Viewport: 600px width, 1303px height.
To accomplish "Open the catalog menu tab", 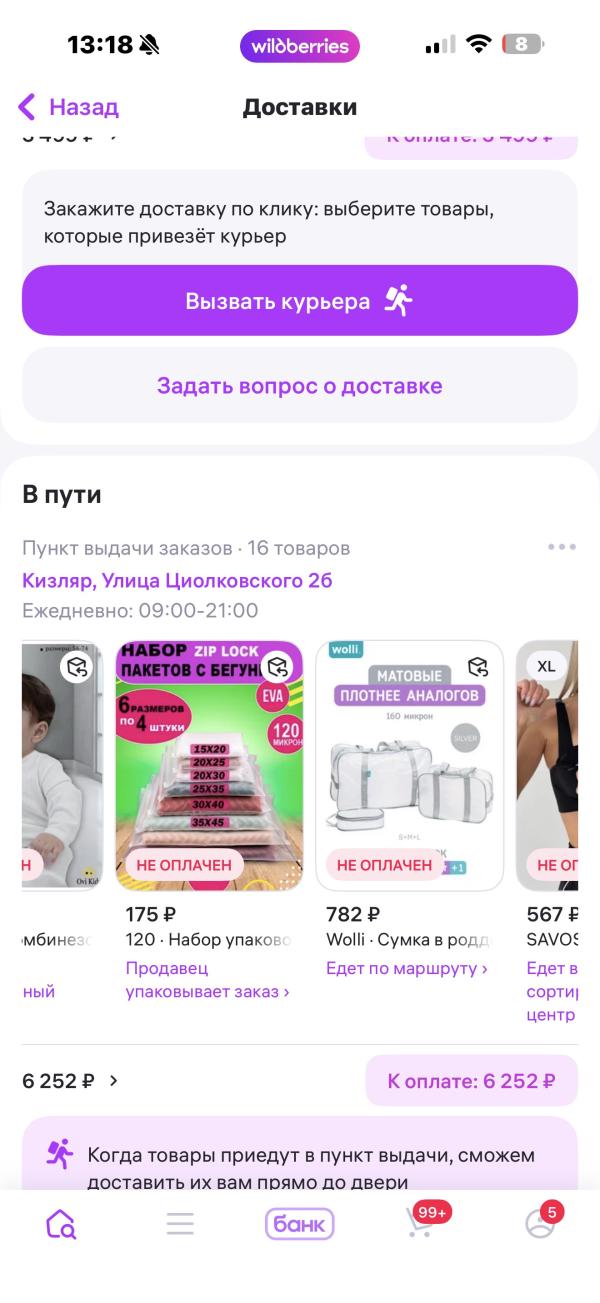I will 180,1223.
